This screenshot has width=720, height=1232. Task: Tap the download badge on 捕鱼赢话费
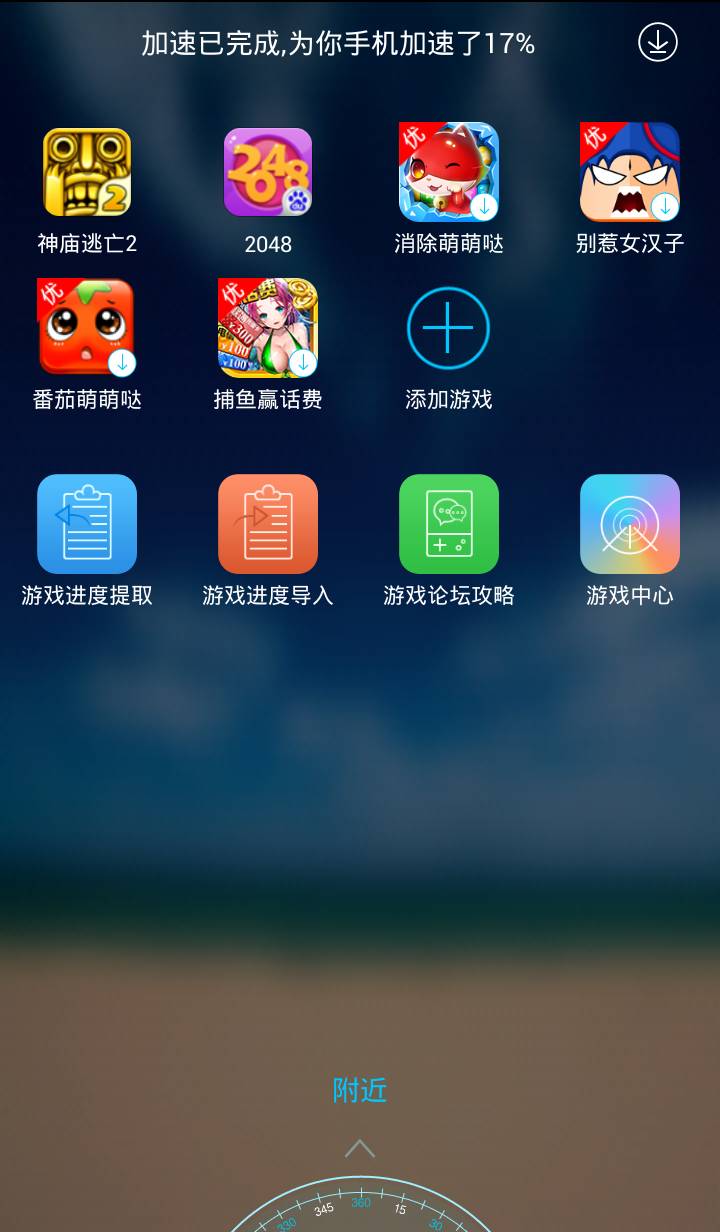click(x=303, y=363)
